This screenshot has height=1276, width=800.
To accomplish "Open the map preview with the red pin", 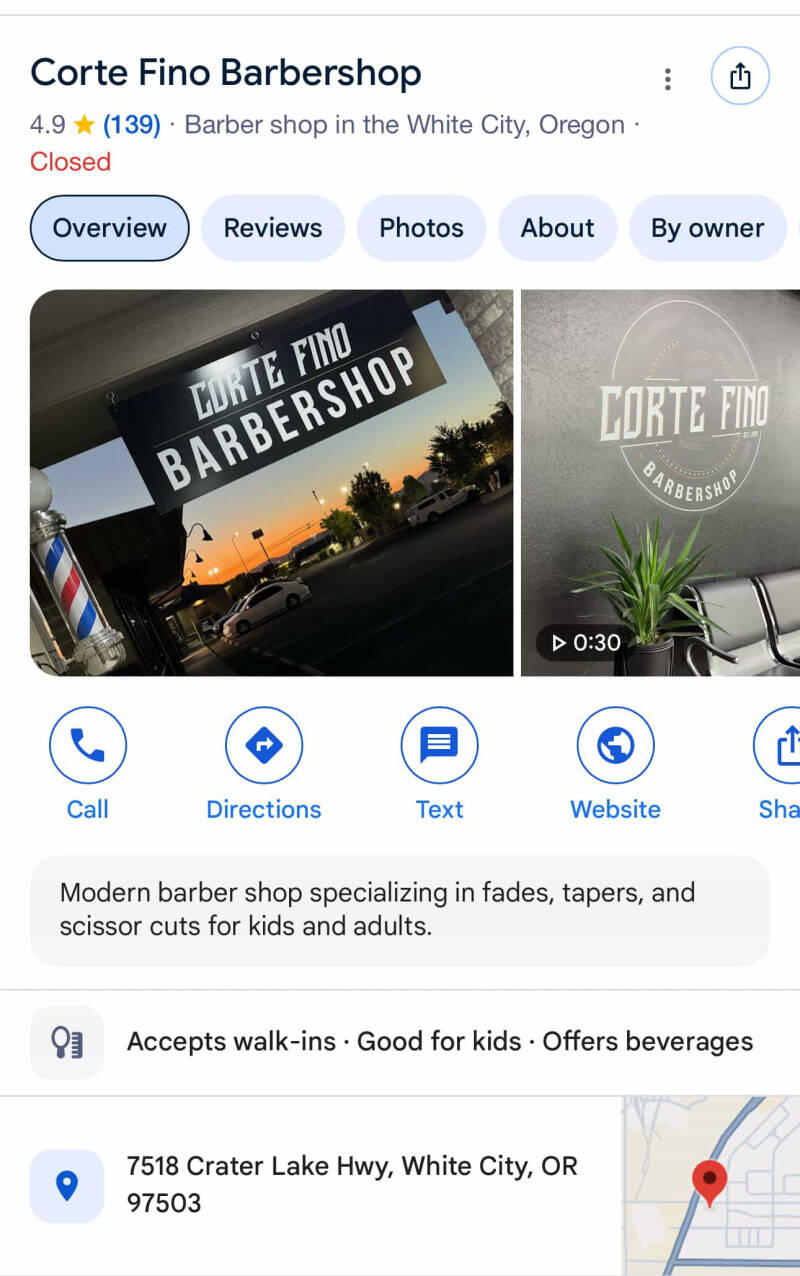I will click(711, 1186).
